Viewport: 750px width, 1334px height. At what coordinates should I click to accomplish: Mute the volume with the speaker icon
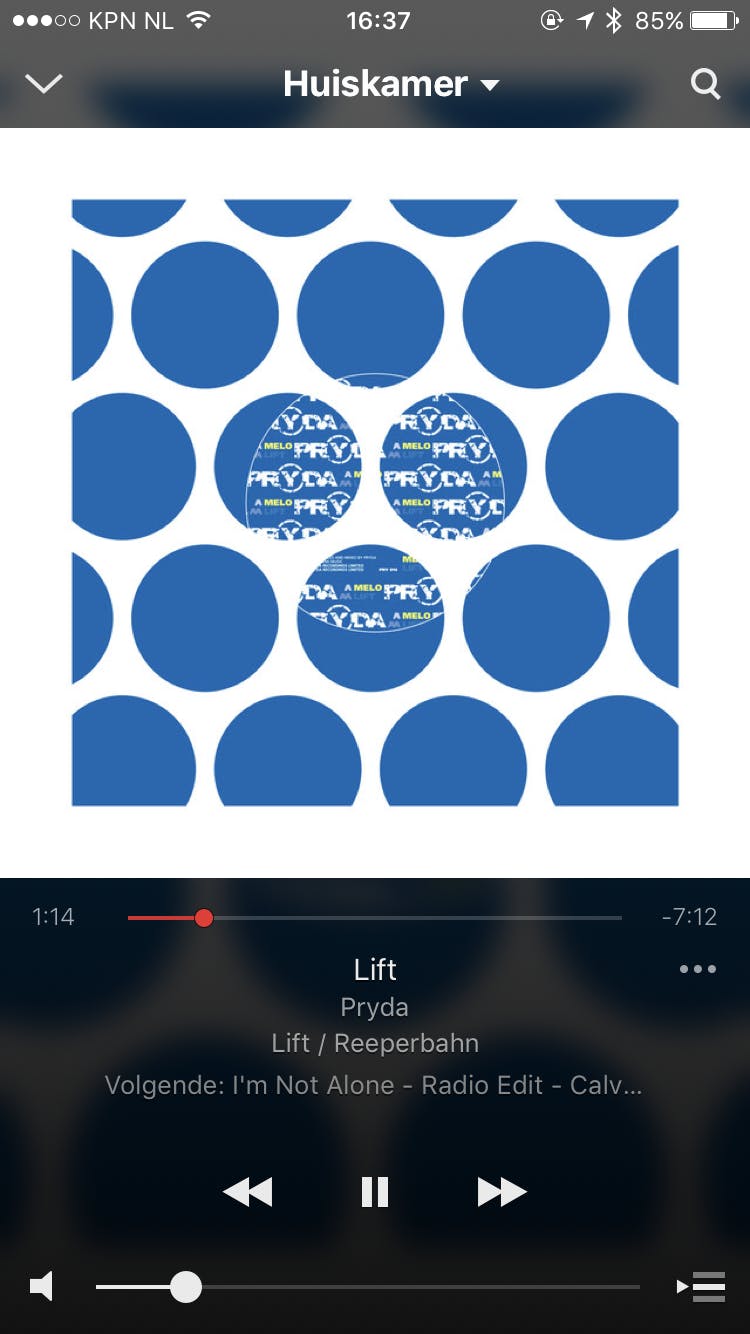point(41,1286)
